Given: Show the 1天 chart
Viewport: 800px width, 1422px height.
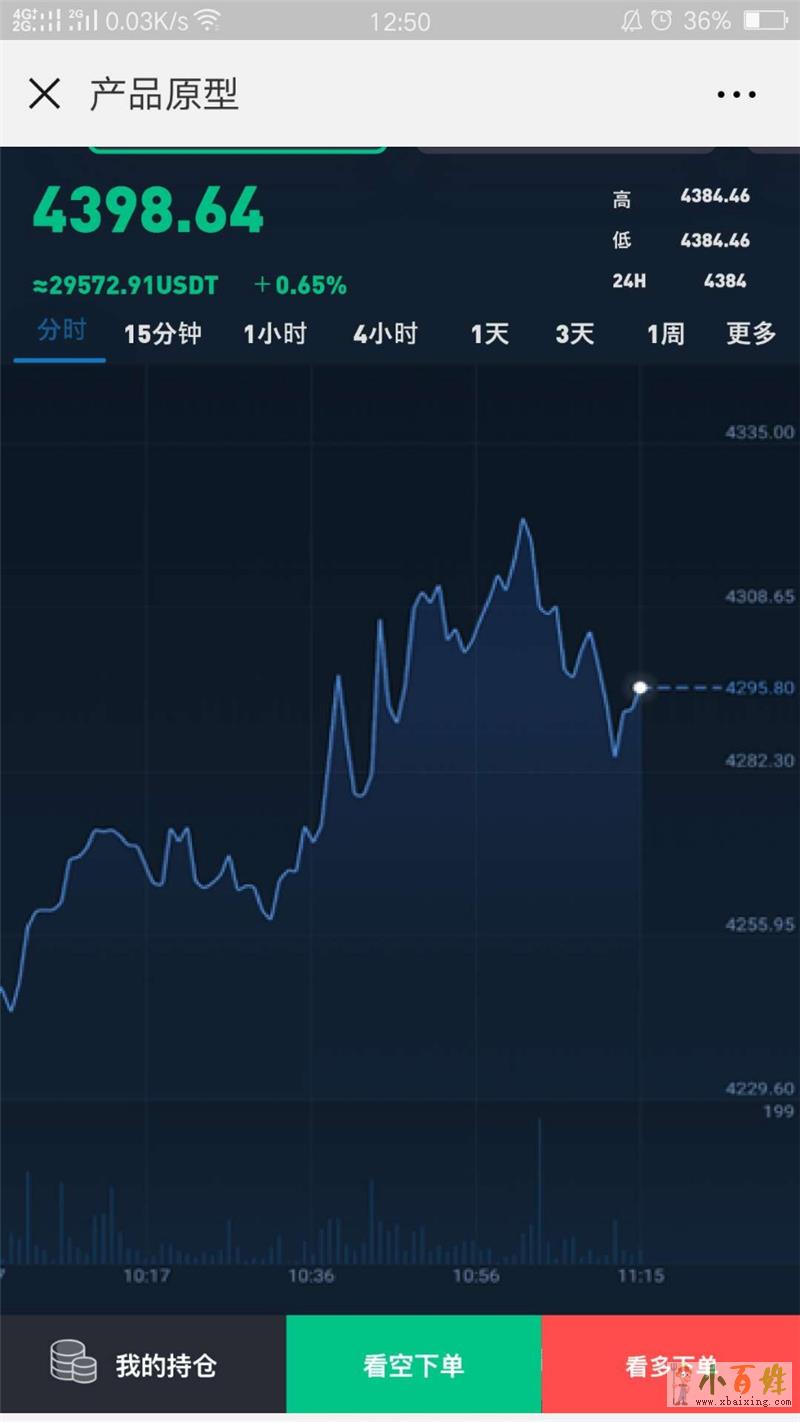Looking at the screenshot, I should point(490,334).
